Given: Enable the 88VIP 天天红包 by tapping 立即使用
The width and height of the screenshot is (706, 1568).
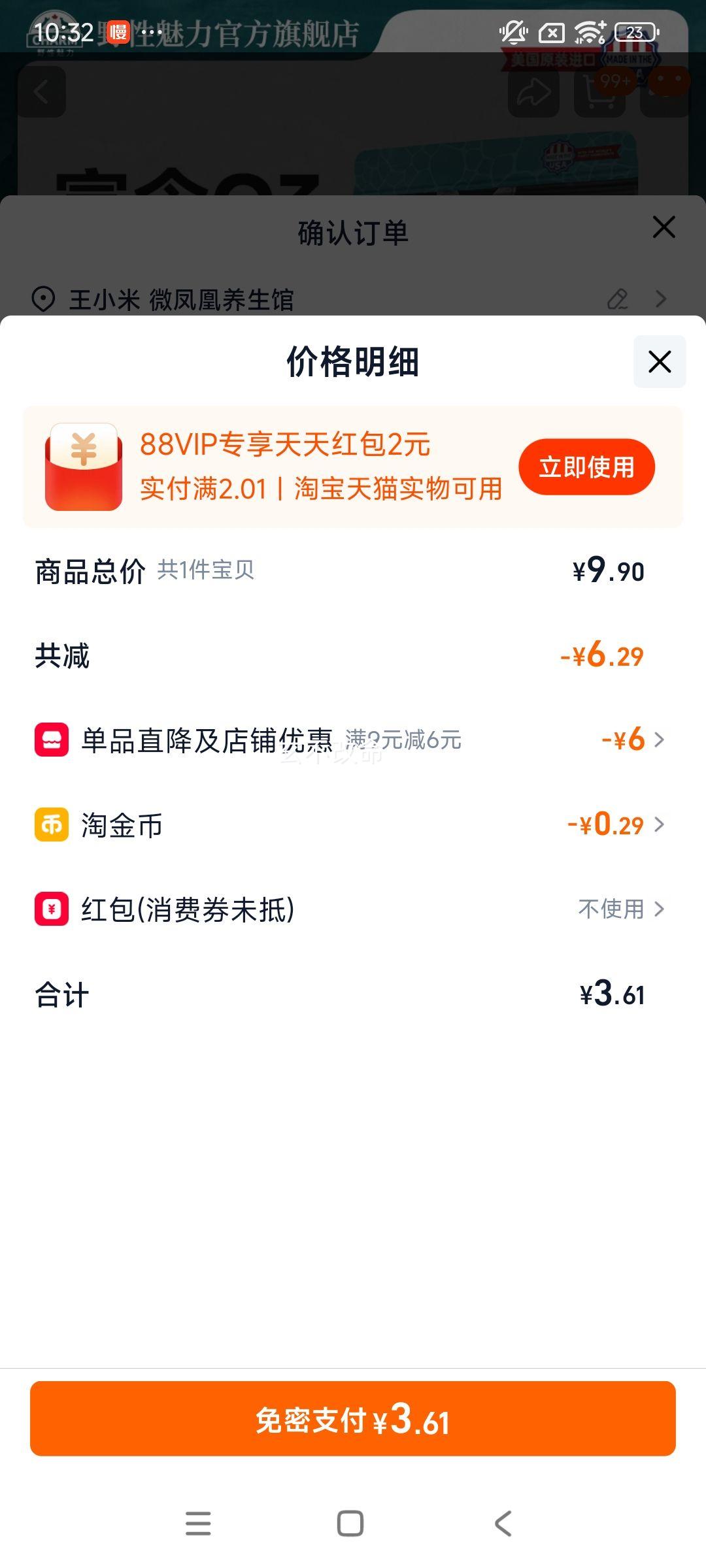Looking at the screenshot, I should [x=586, y=466].
